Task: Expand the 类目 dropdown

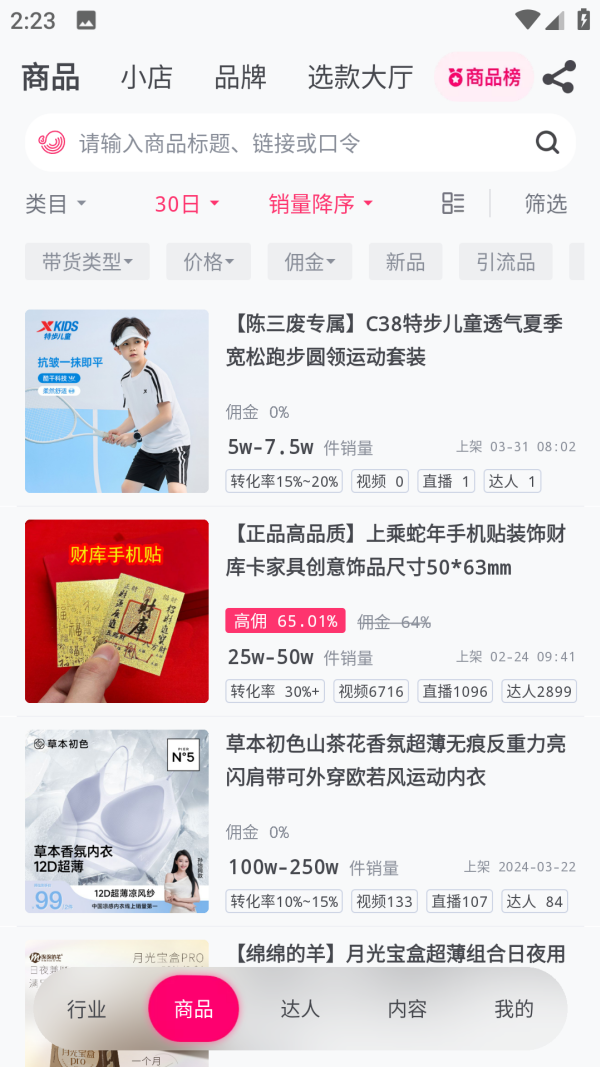Action: click(x=55, y=204)
